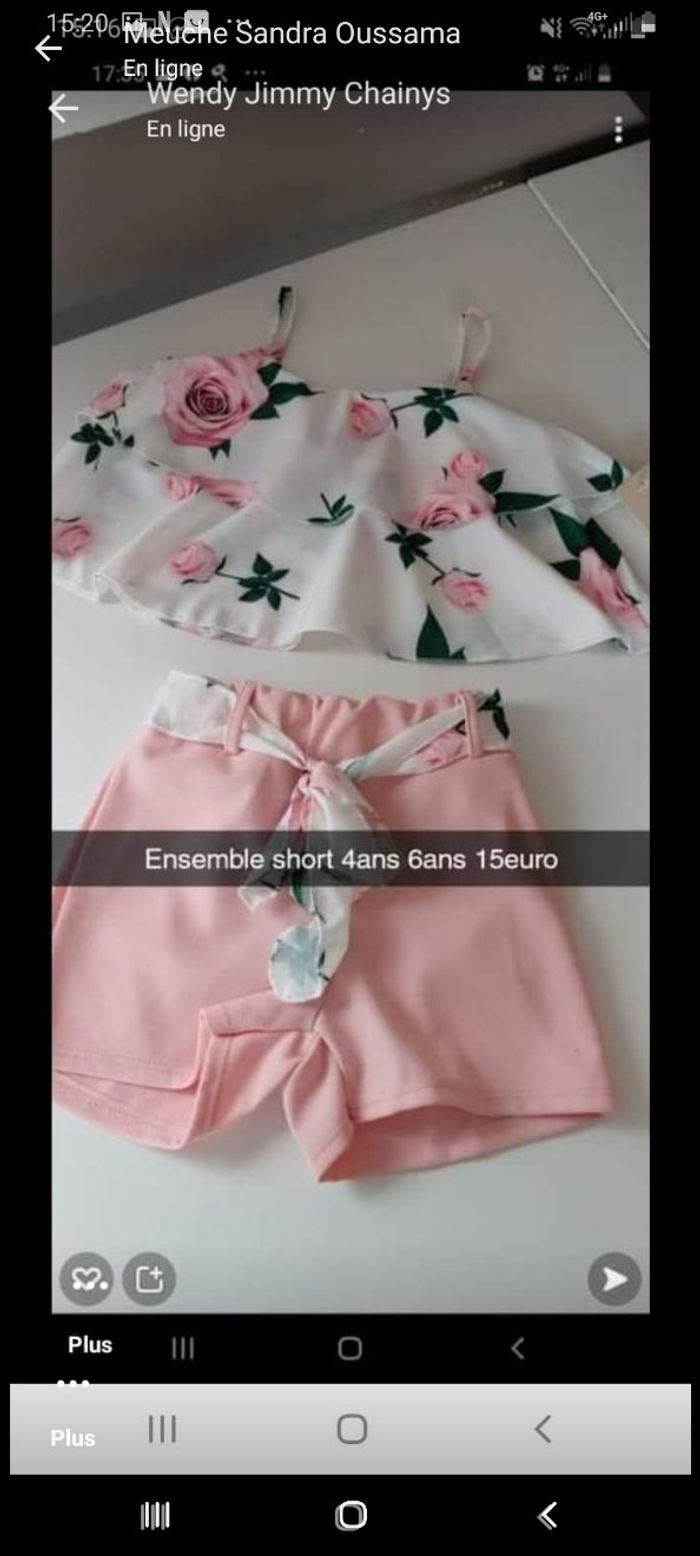Tap the system back navigation button
The image size is (700, 1556).
[x=546, y=1516]
